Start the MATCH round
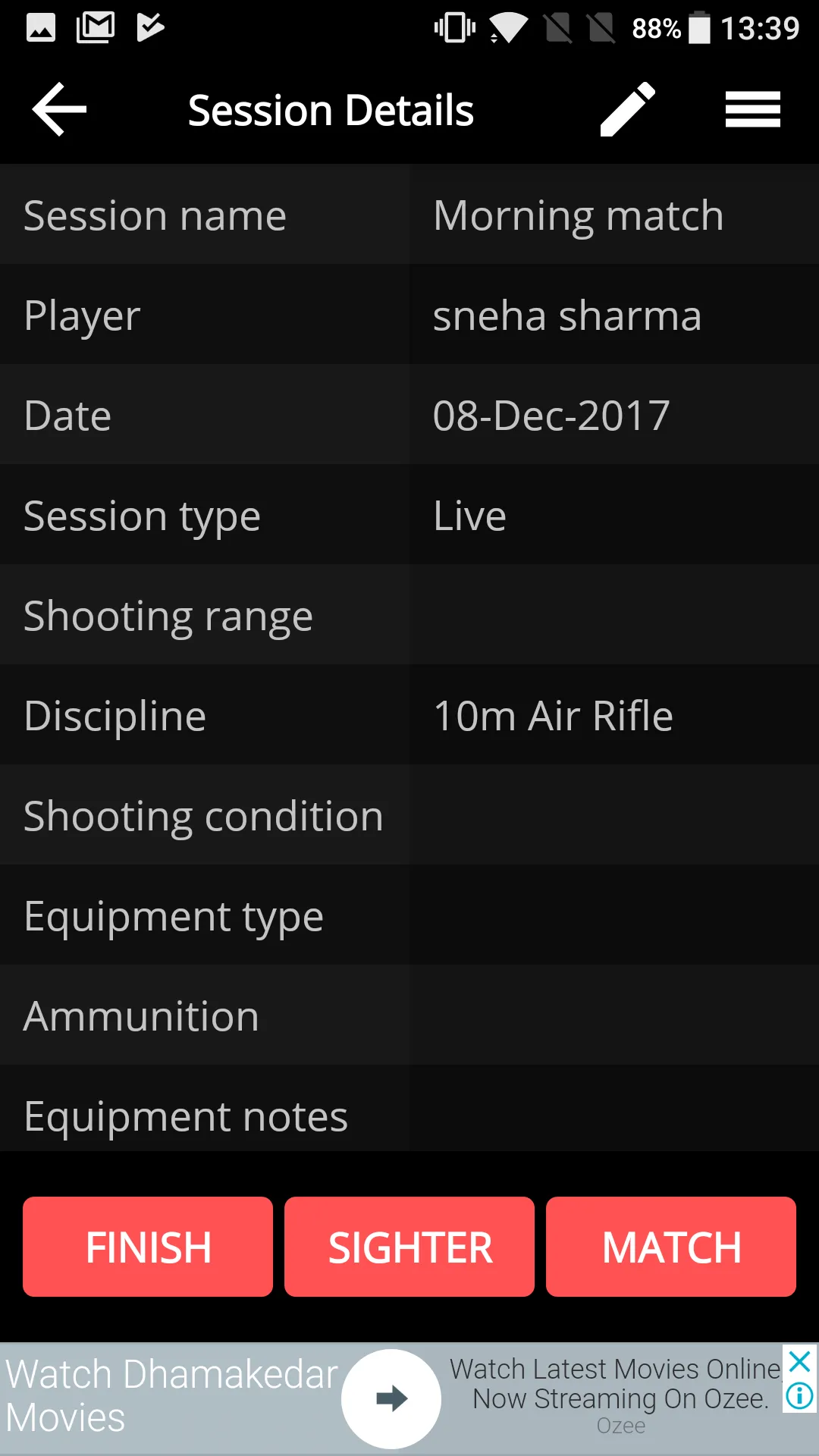The height and width of the screenshot is (1456, 819). click(671, 1247)
